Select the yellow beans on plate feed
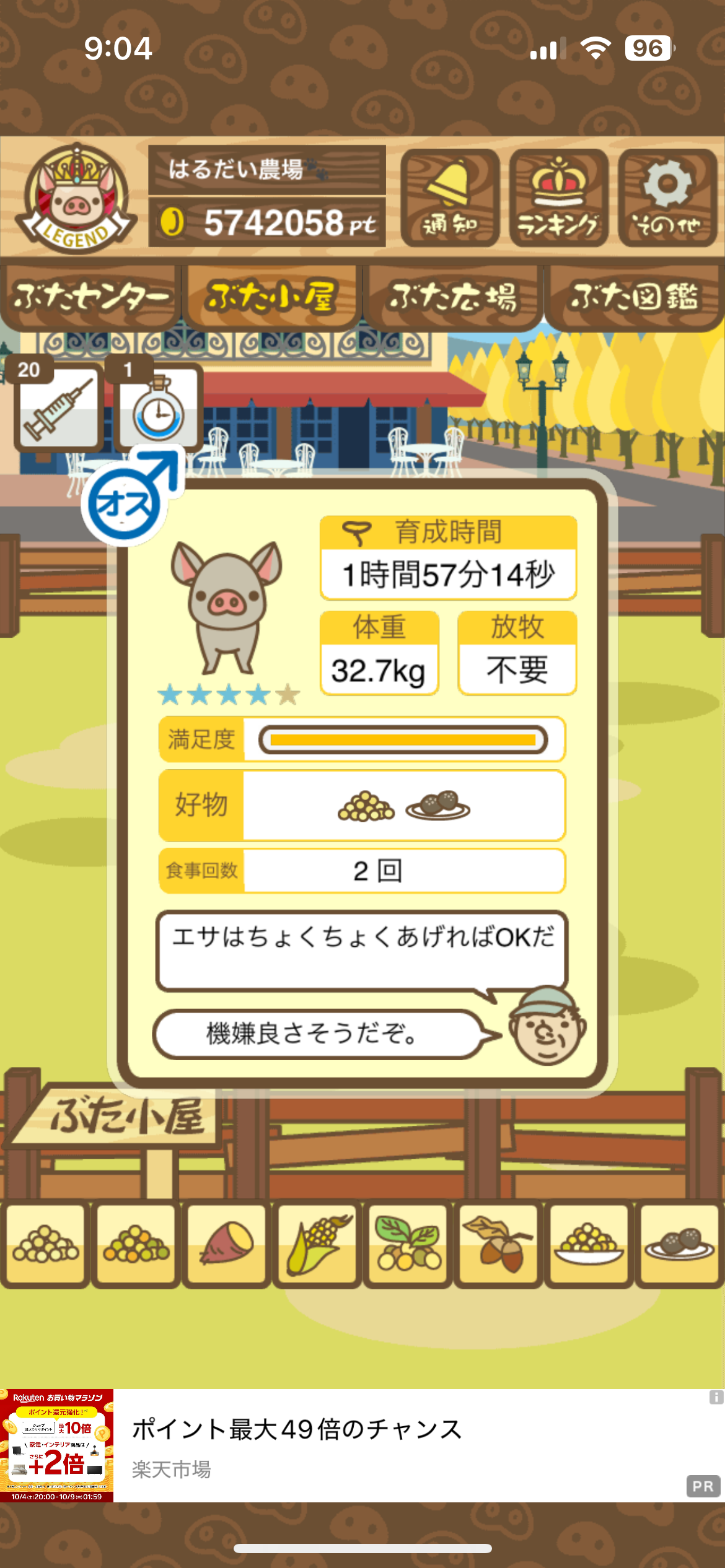 coord(589,1244)
